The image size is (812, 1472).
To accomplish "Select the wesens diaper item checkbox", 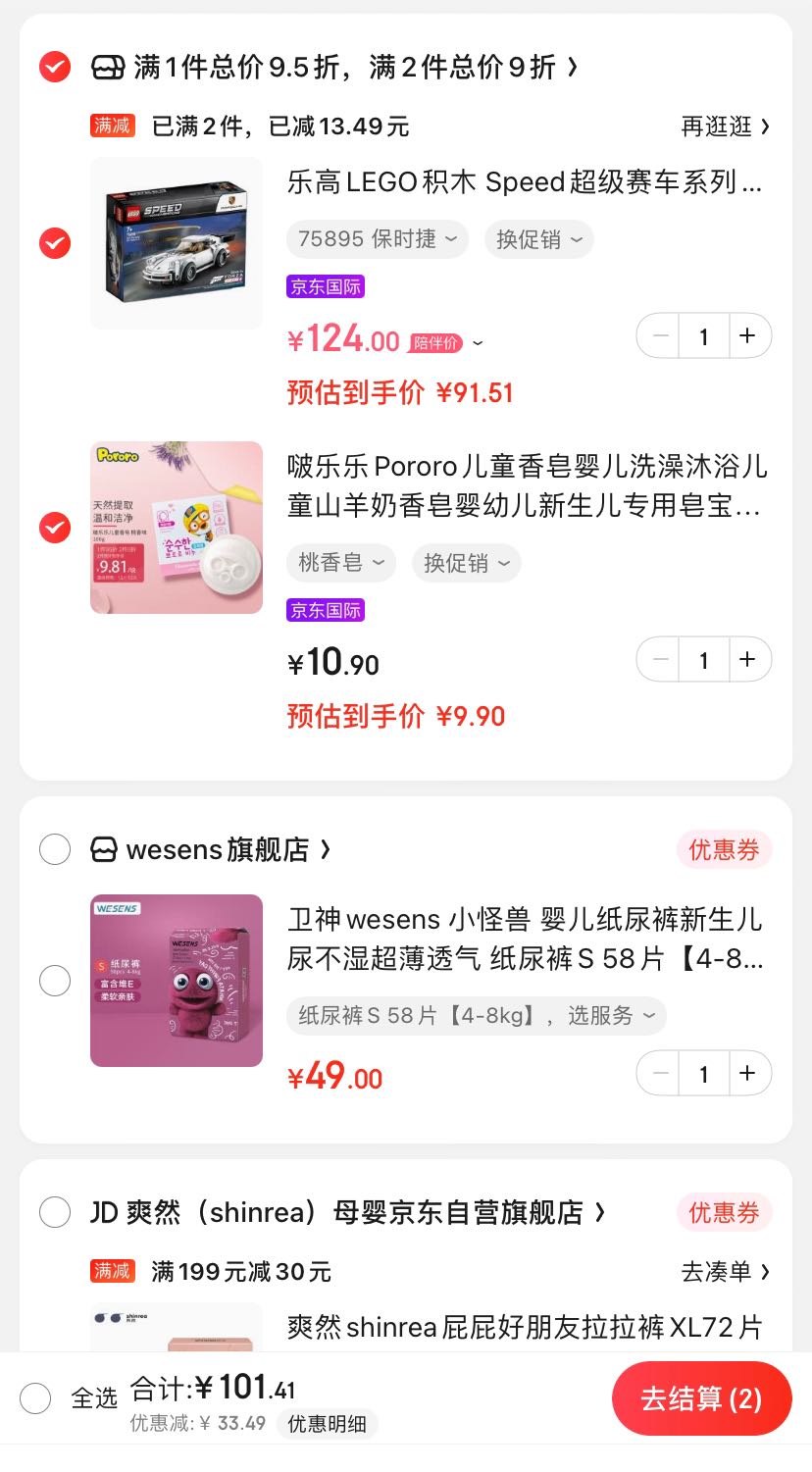I will 55,981.
